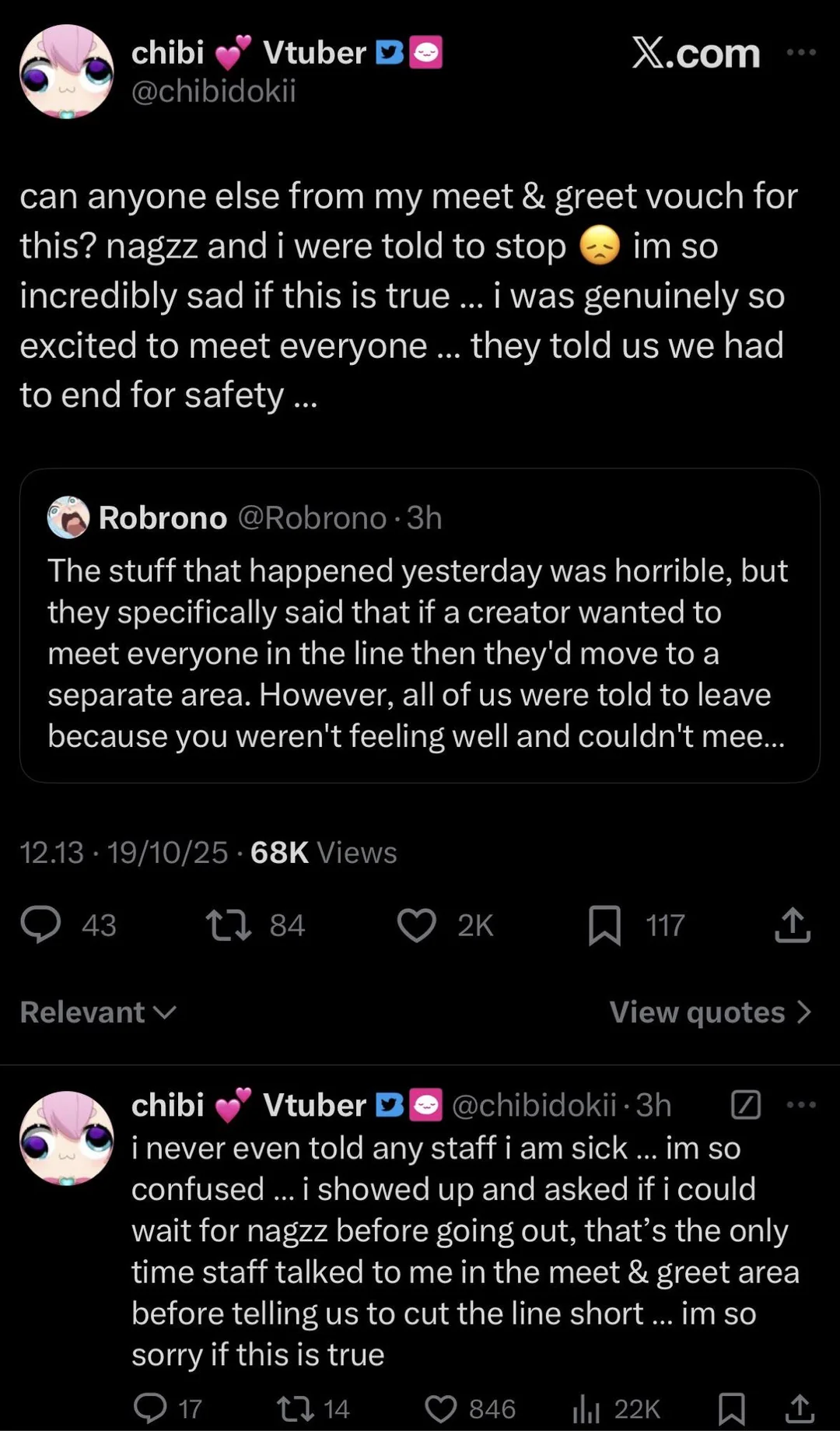
Task: Open overflow menu on the main post
Action: 801,52
